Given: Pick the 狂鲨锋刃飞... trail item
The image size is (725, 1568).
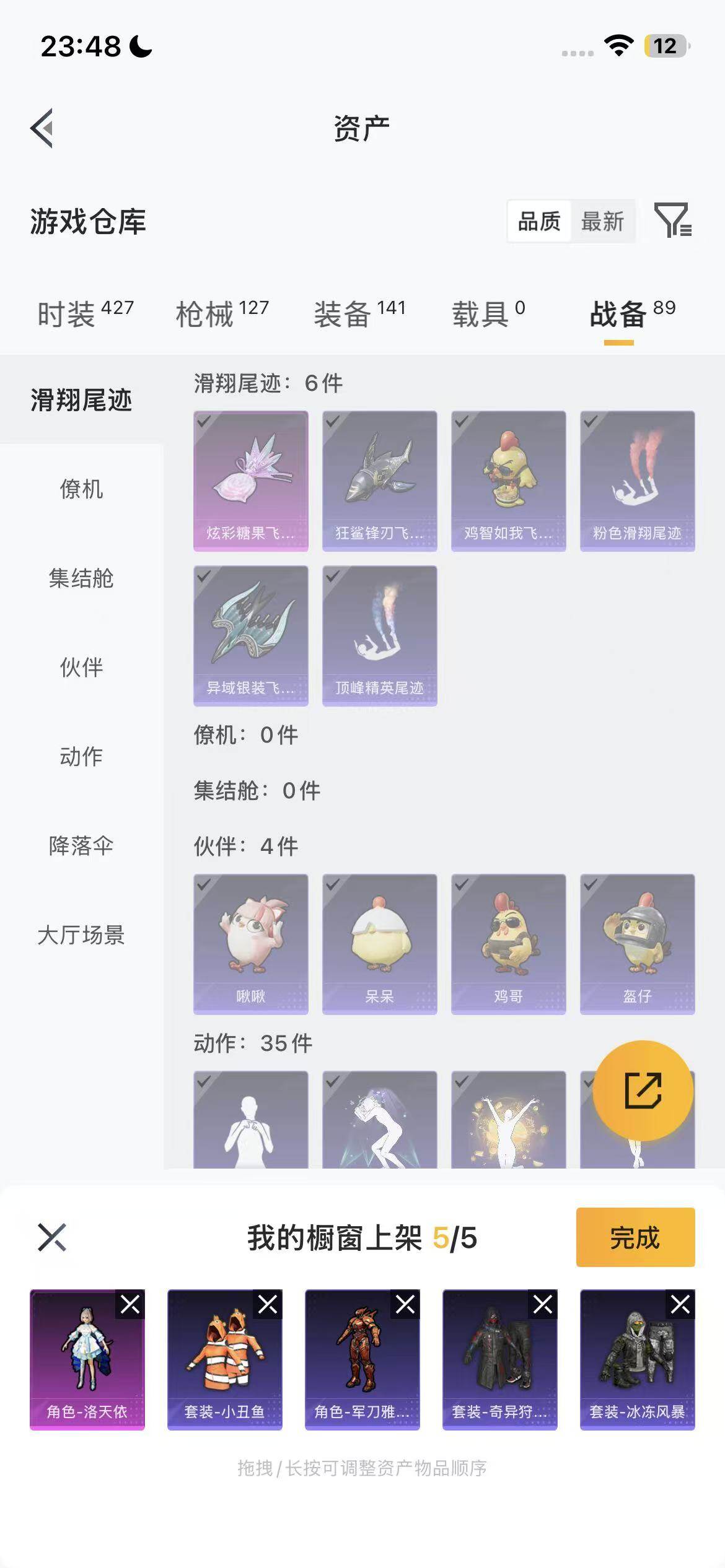Looking at the screenshot, I should coord(380,481).
